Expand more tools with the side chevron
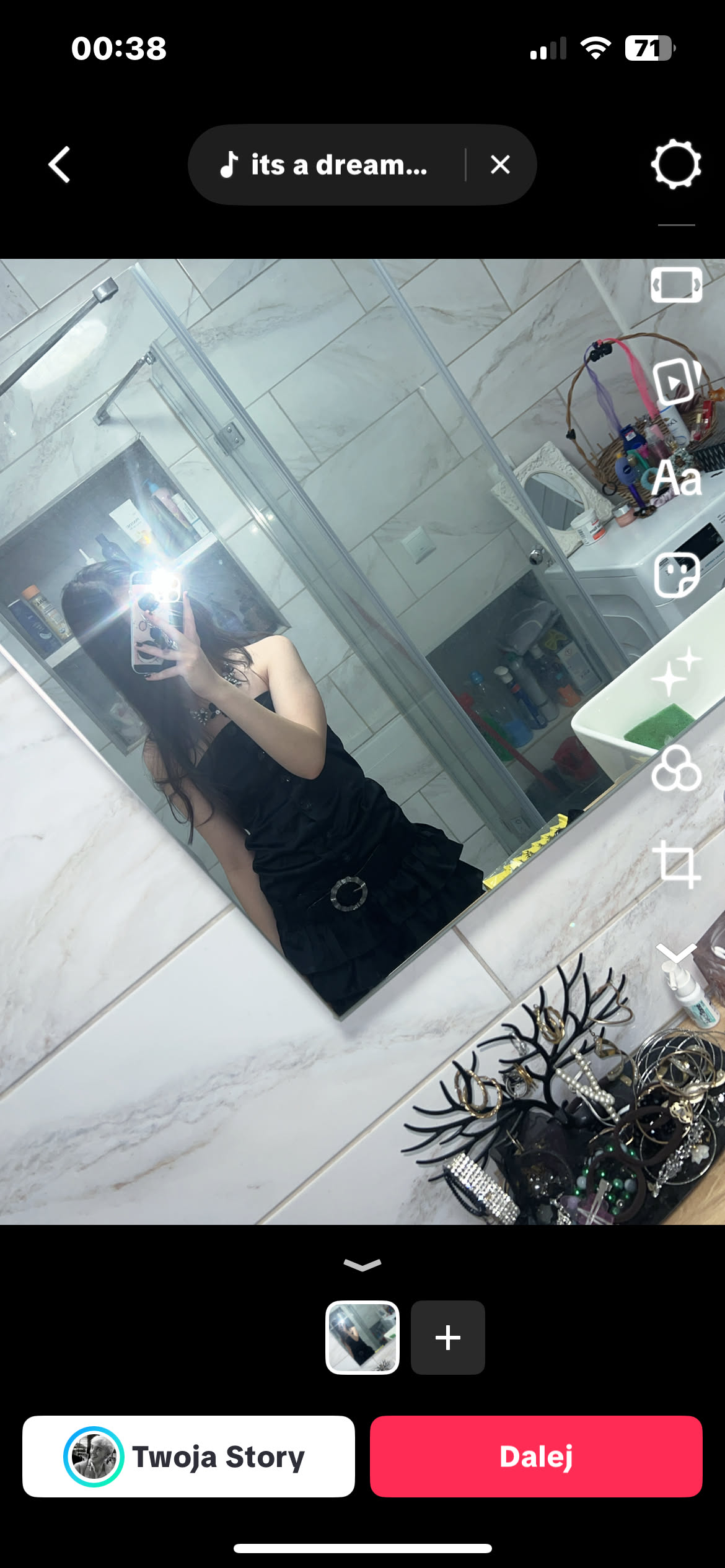Viewport: 725px width, 1568px height. click(x=676, y=952)
